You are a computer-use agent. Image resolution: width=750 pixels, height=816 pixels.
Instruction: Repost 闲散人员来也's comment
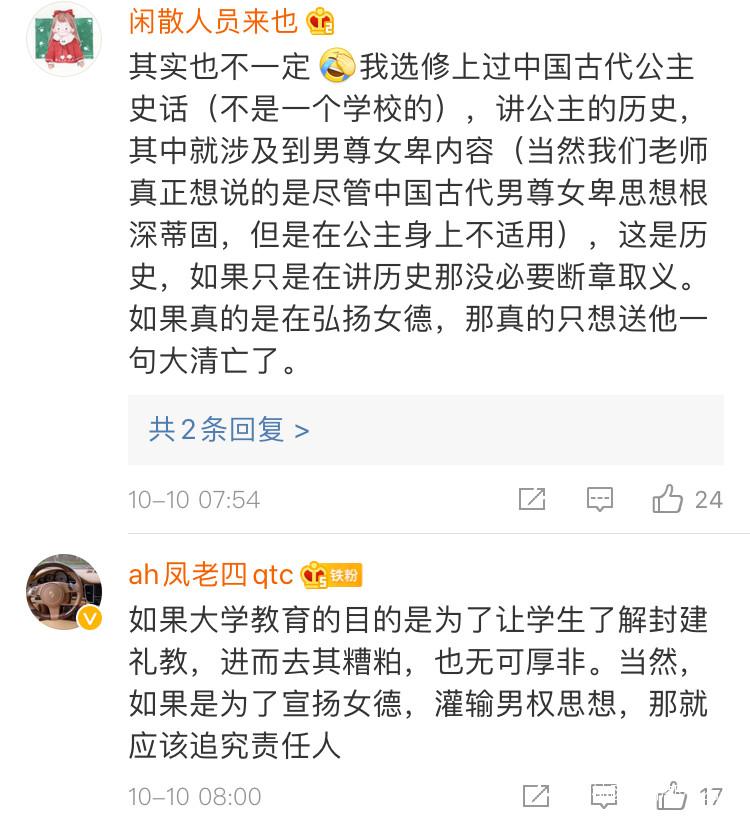coord(532,499)
